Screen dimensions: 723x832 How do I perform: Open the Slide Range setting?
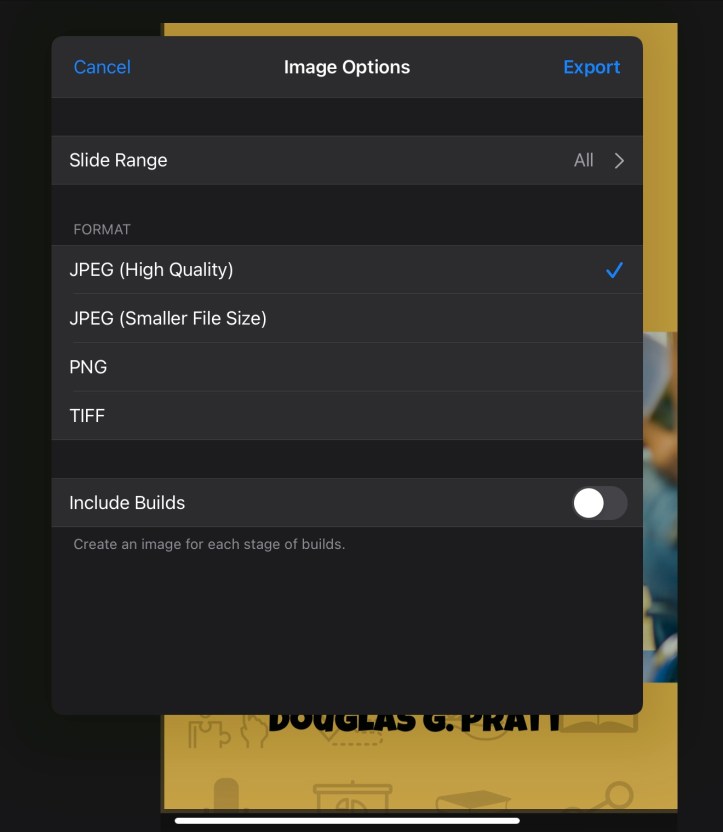pyautogui.click(x=346, y=160)
